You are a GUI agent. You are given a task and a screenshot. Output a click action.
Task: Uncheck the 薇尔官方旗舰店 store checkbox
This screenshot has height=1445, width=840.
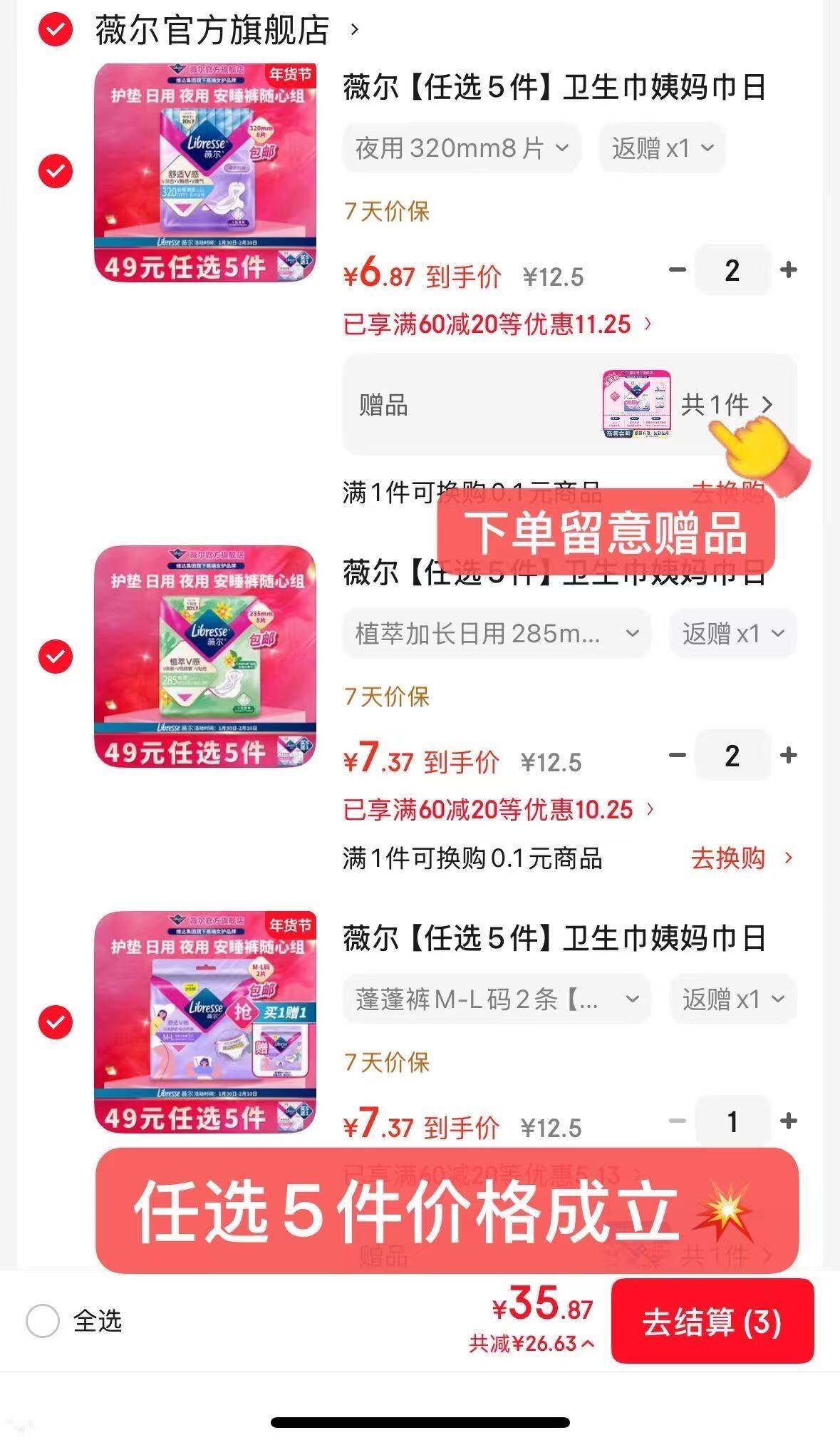click(56, 30)
